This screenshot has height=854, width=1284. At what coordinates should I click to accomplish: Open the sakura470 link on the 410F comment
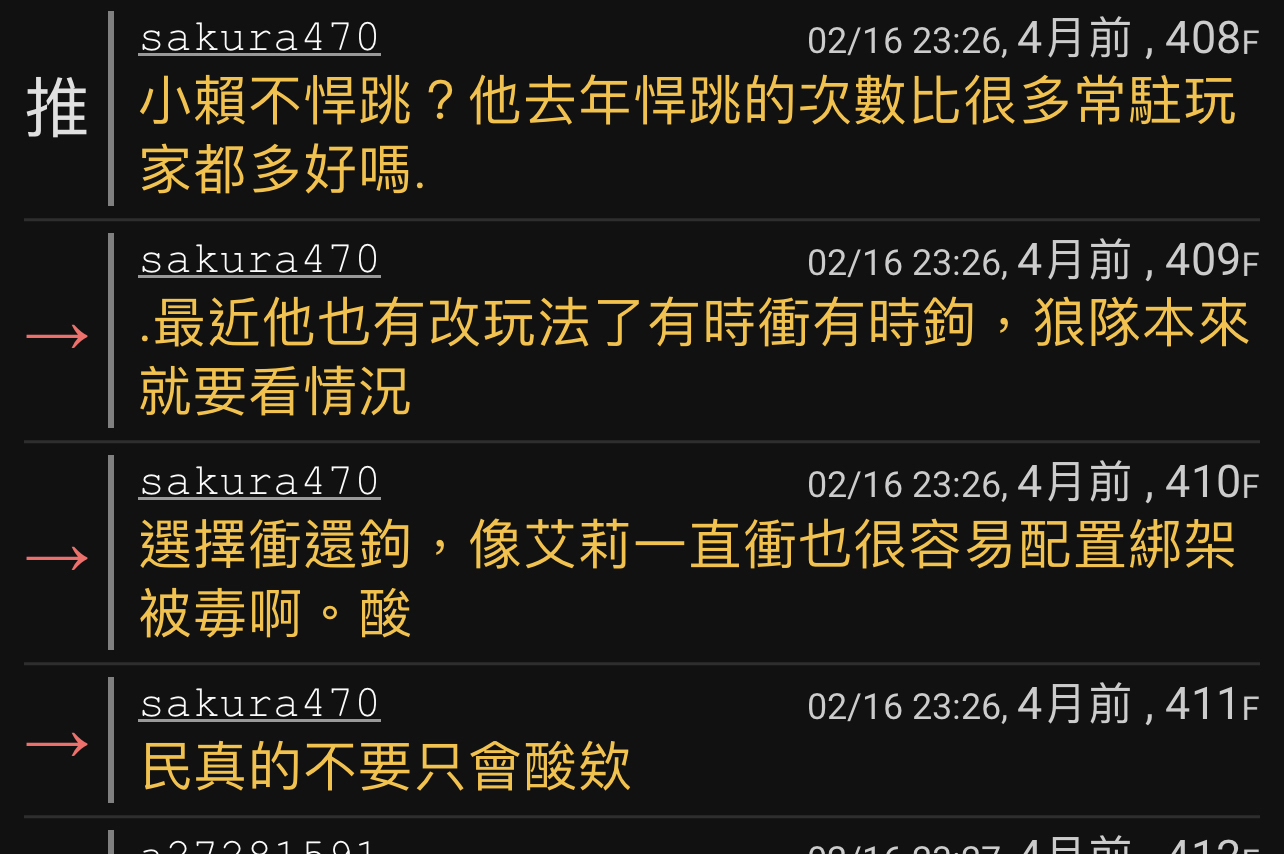(259, 482)
